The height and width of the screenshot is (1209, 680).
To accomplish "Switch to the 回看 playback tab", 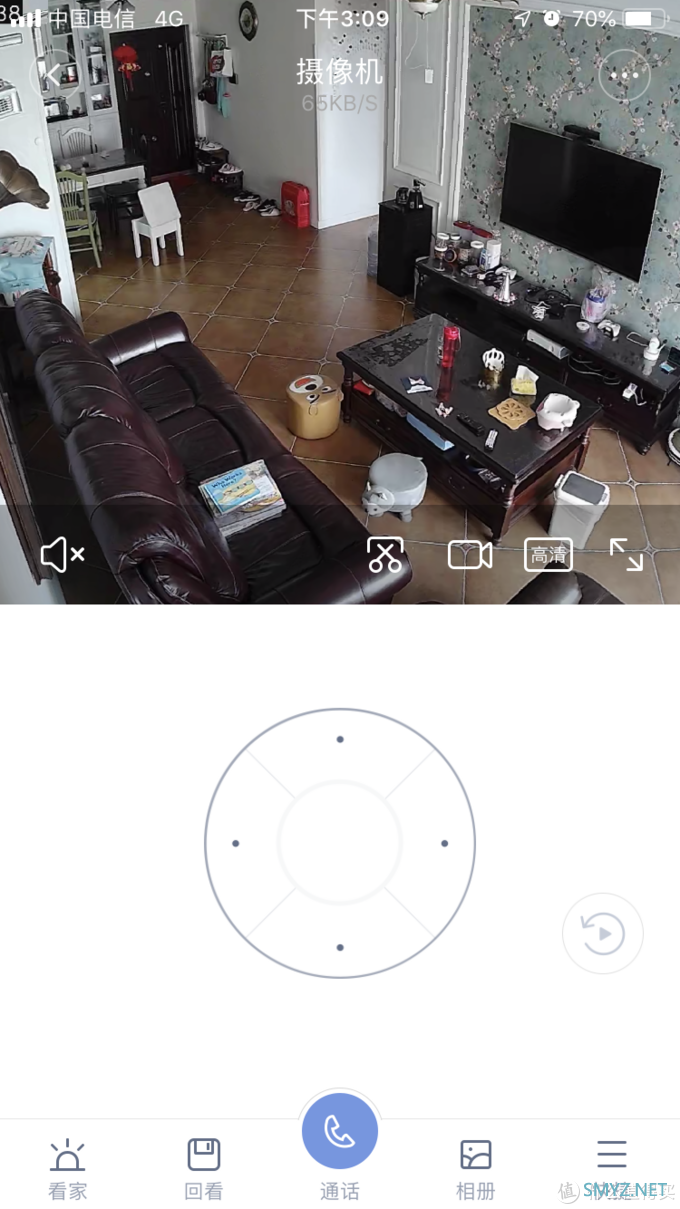I will coord(204,1168).
